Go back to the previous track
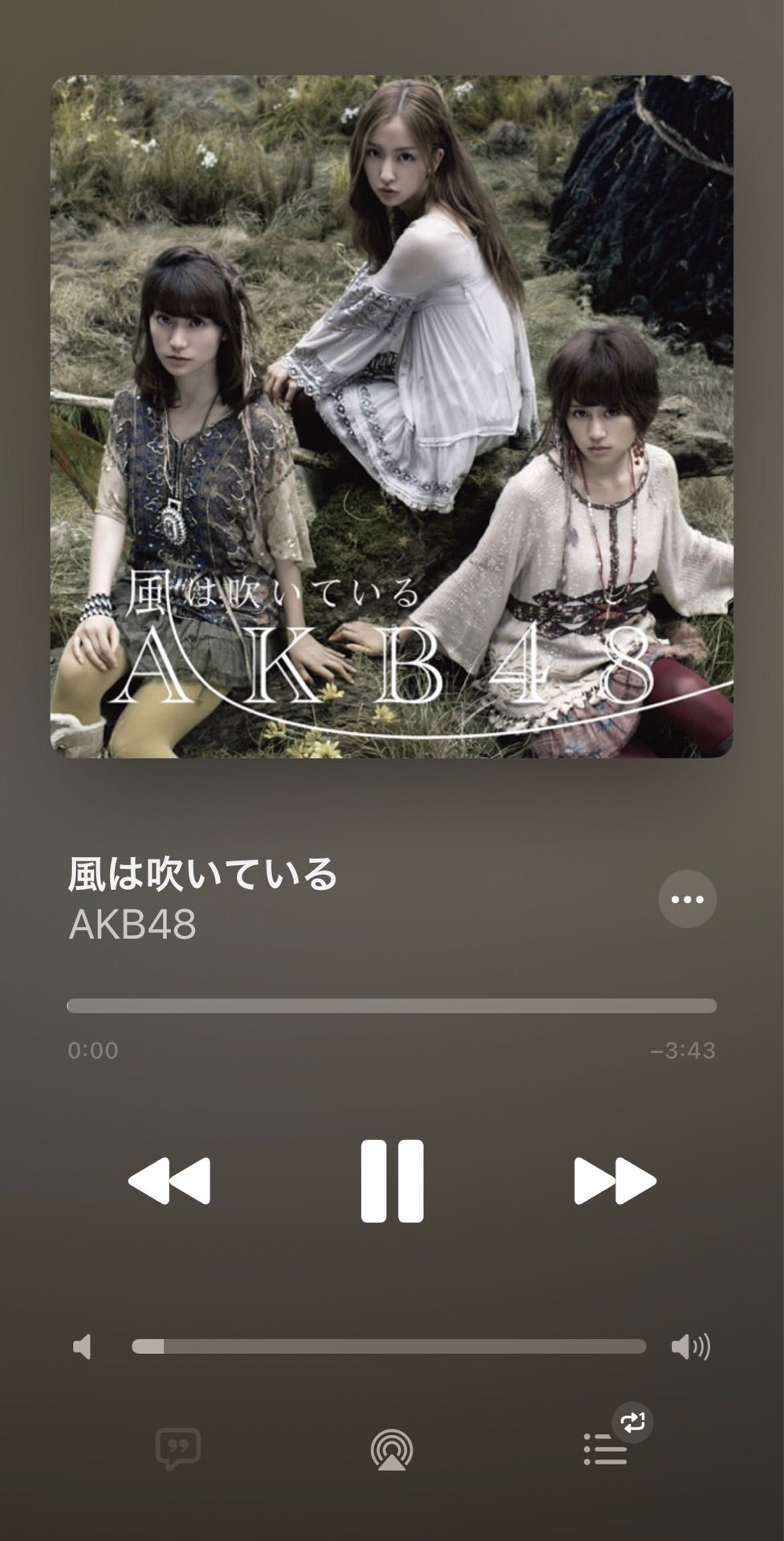 pyautogui.click(x=169, y=1181)
